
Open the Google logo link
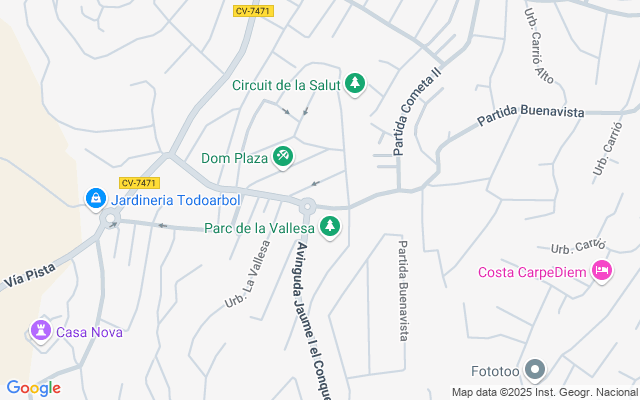pos(33,388)
